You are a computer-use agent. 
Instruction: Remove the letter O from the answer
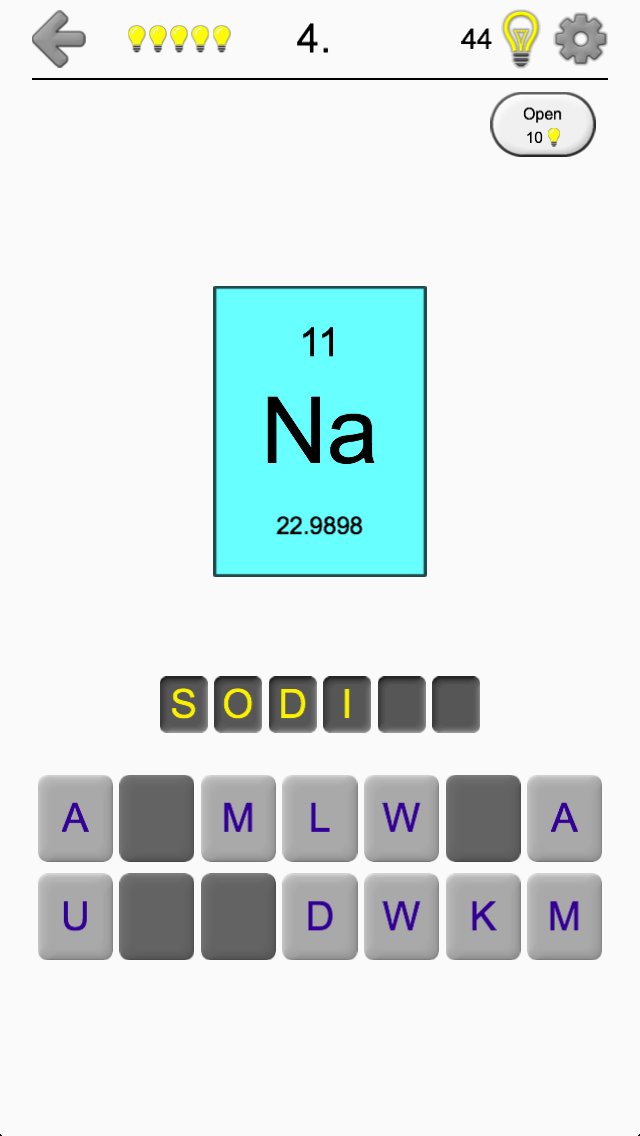coord(238,704)
